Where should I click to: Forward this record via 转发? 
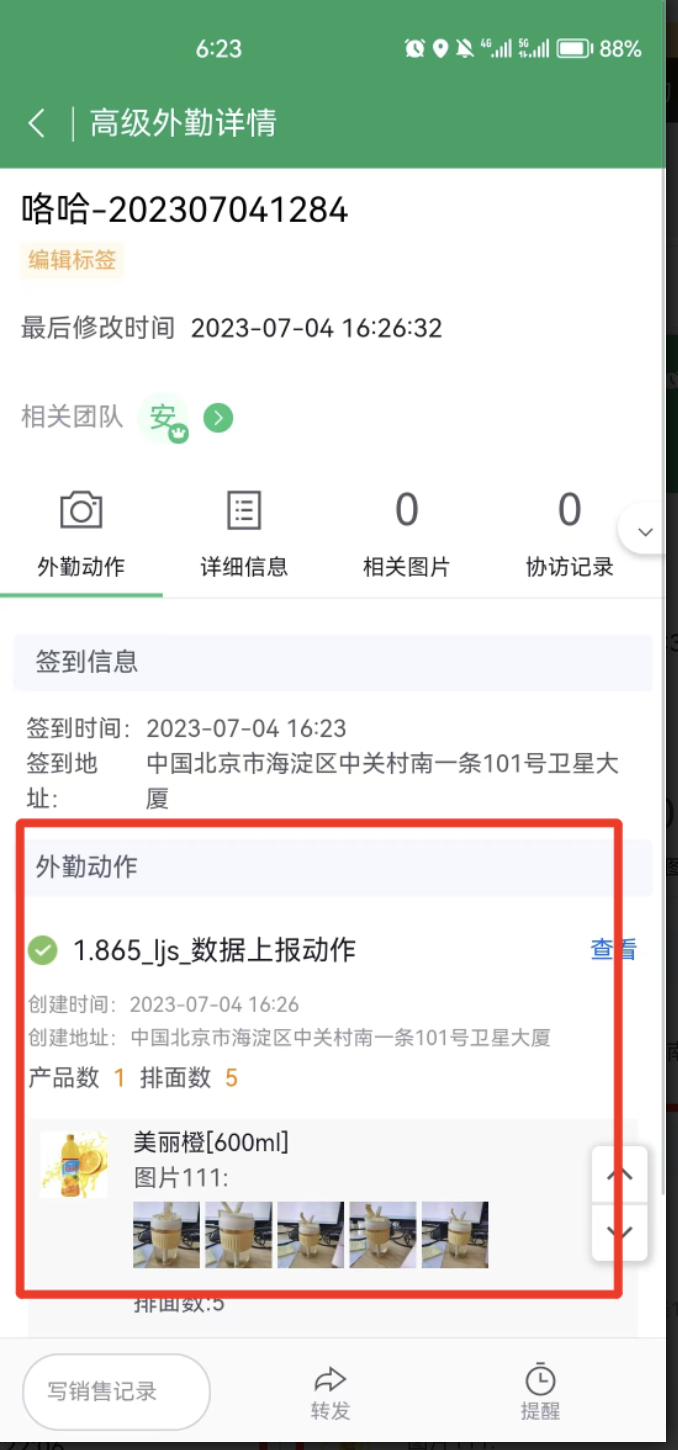[329, 1393]
